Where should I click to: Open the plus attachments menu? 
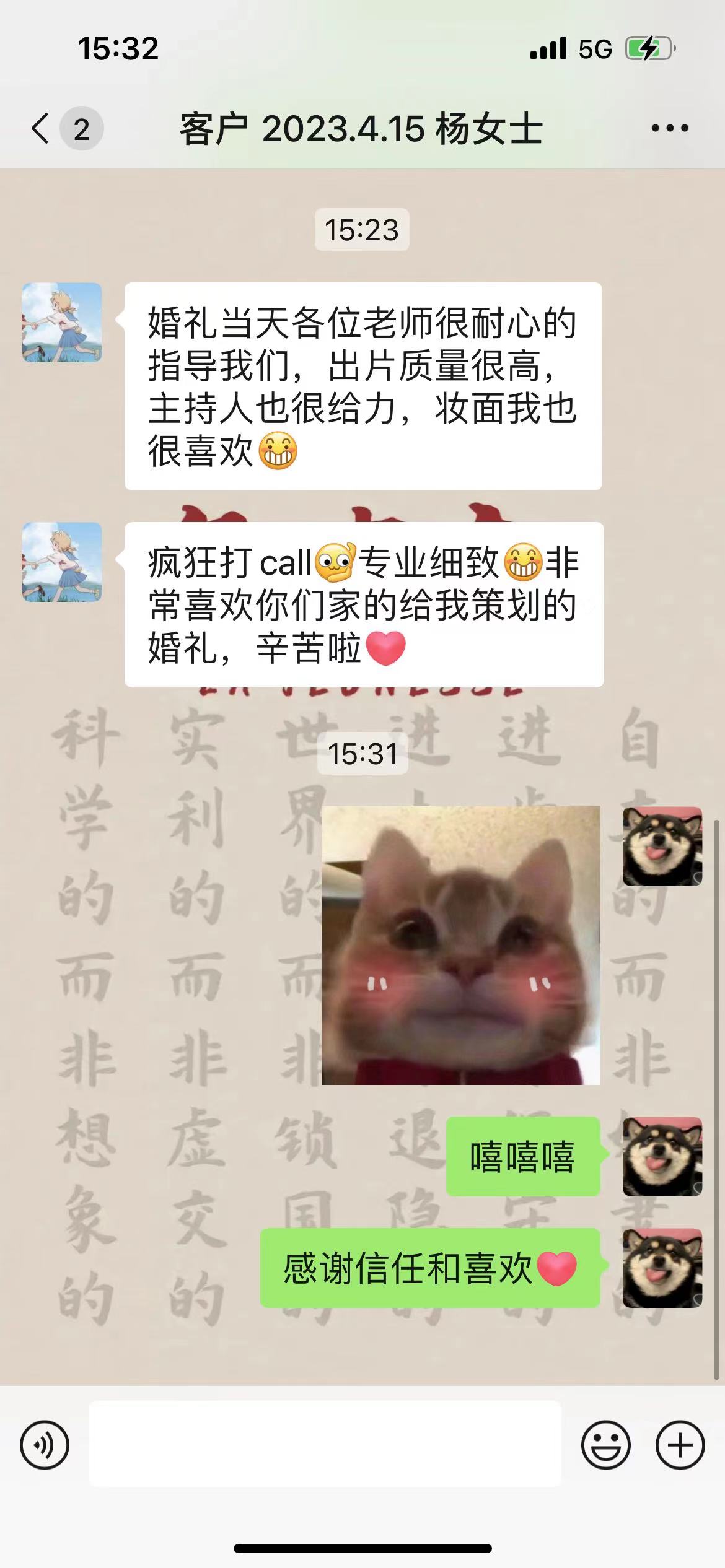680,1445
